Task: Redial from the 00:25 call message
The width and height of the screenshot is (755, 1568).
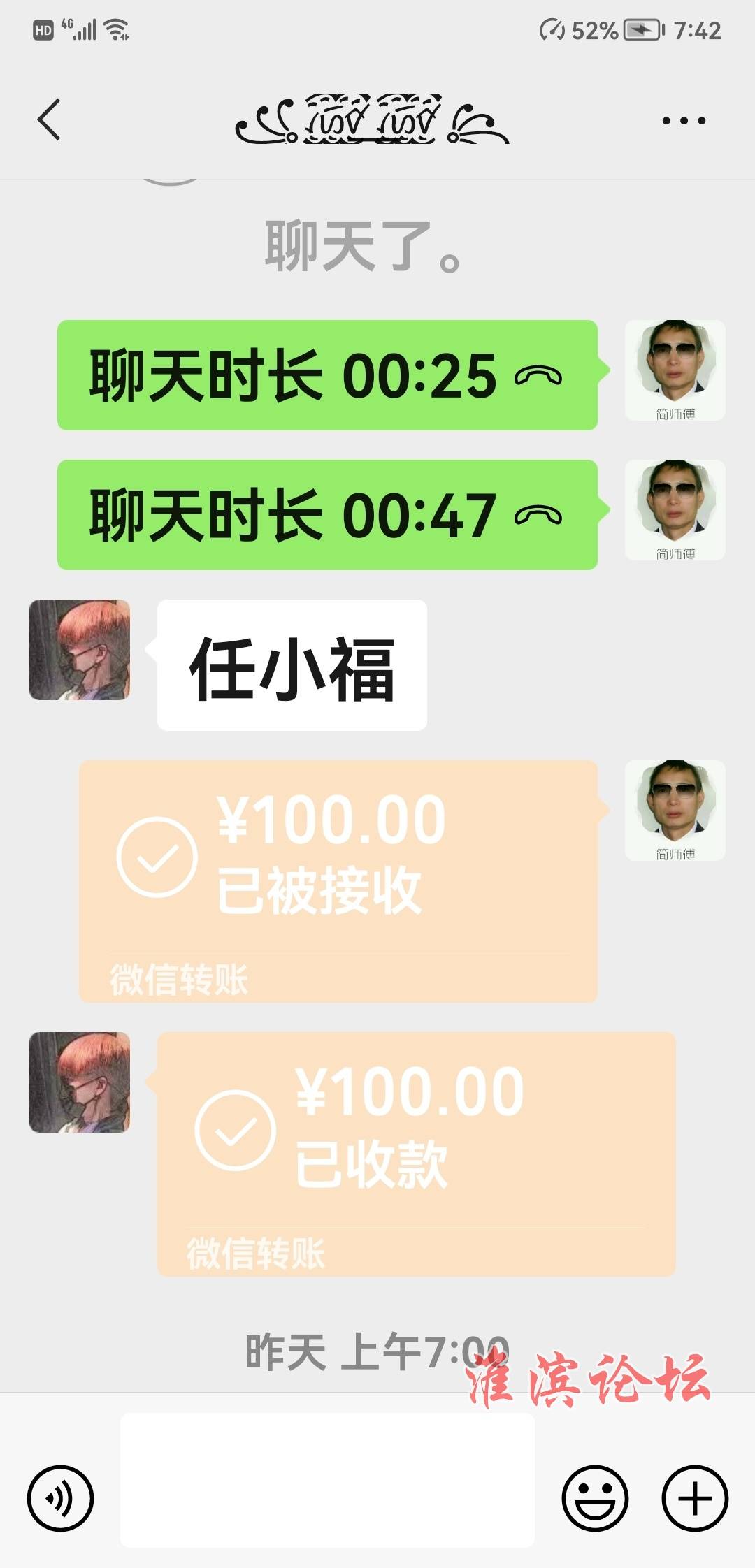Action: (327, 375)
